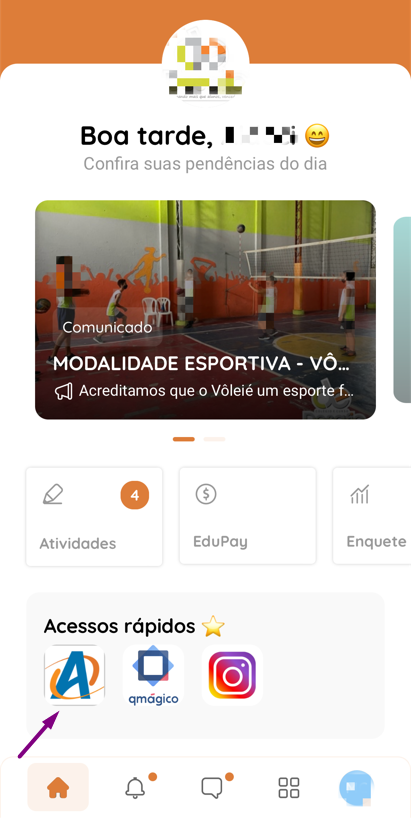Jump to the second banner page indicator
Image resolution: width=412 pixels, height=830 pixels.
(214, 439)
